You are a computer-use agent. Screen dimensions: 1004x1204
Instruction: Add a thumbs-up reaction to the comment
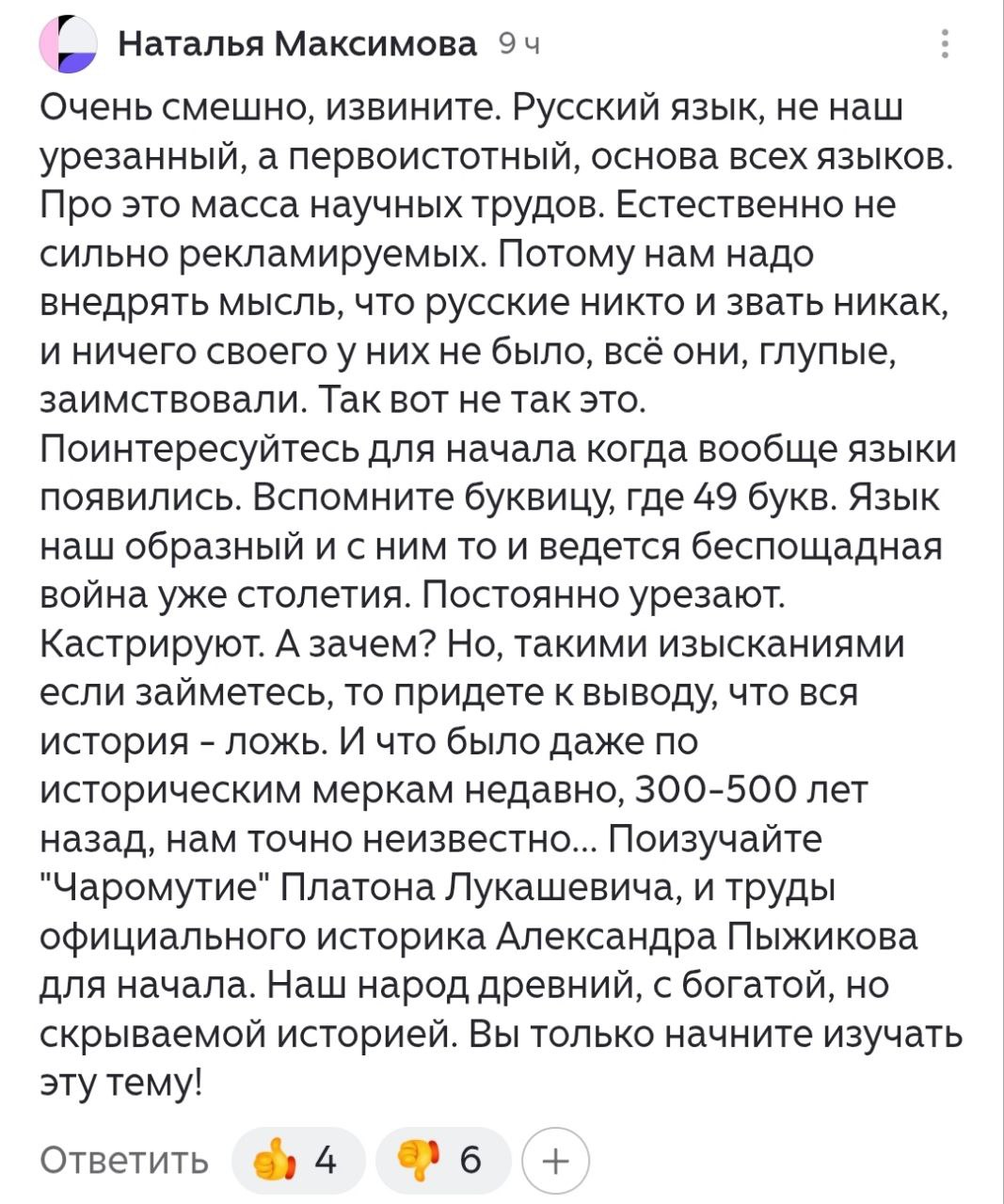pyautogui.click(x=297, y=1161)
